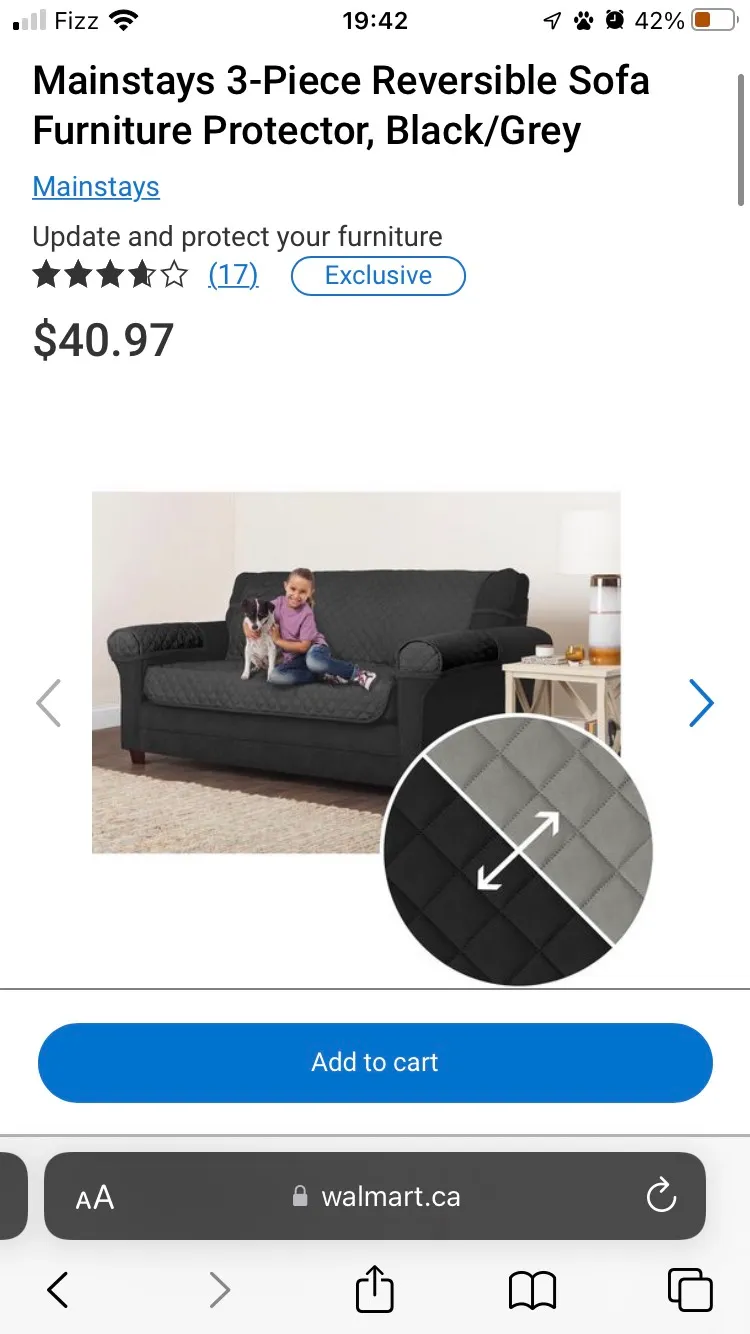
Task: Go back to the previous page
Action: 58,1290
